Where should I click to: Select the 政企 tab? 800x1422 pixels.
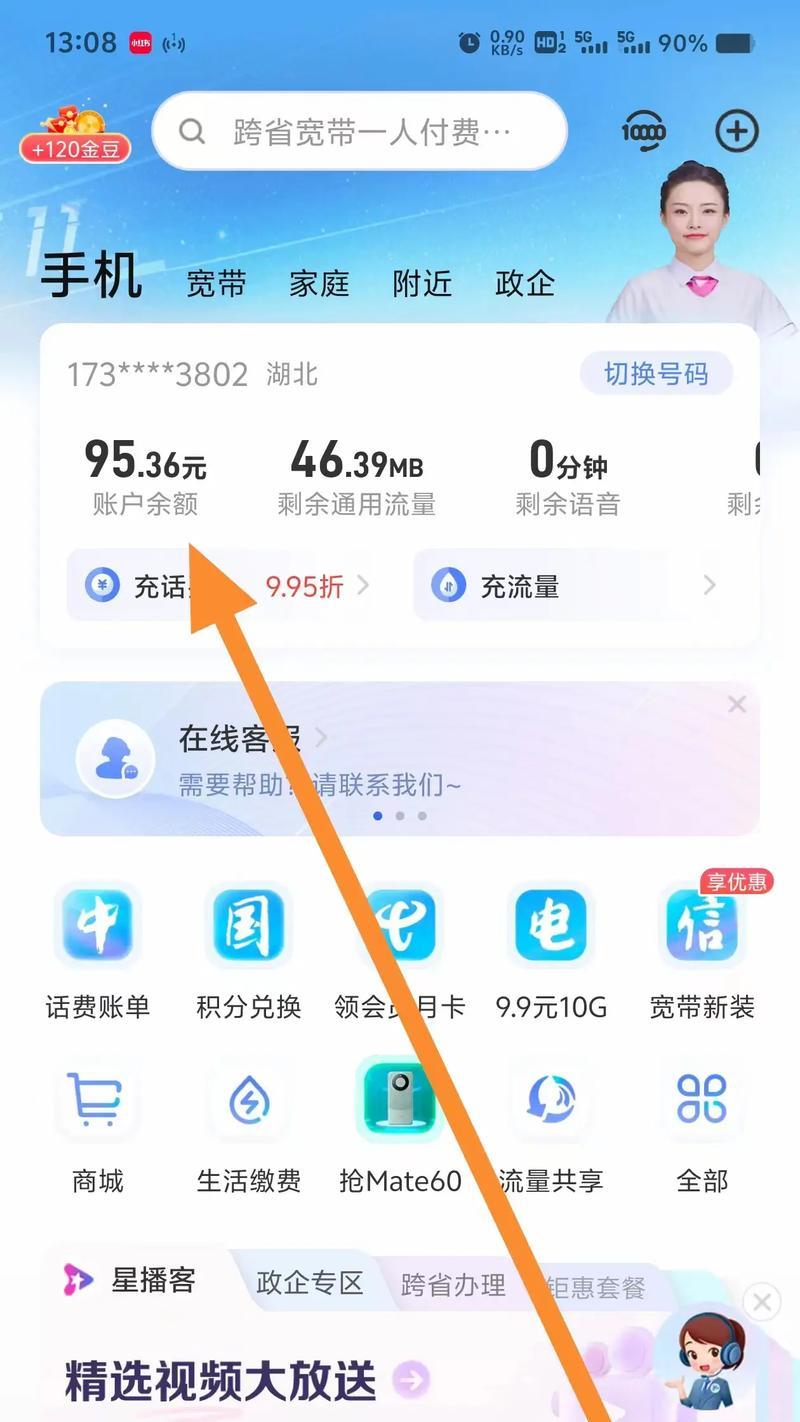(x=525, y=283)
